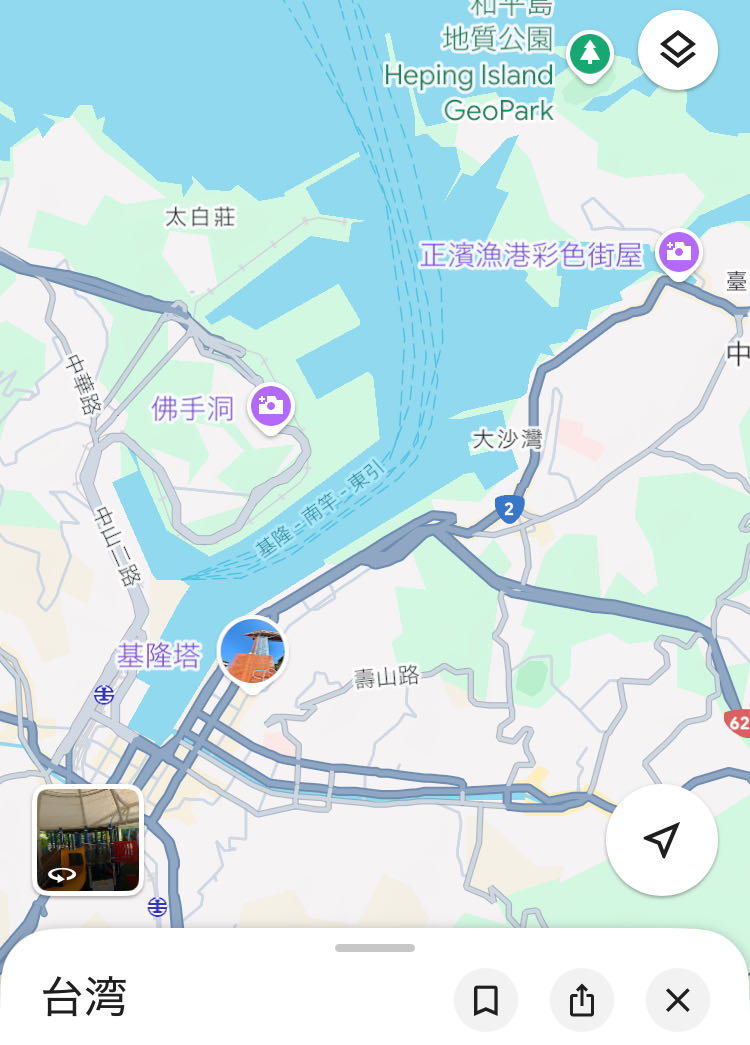This screenshot has width=750, height=1045.
Task: Select the 佛手洞 attraction marker
Action: tap(271, 407)
